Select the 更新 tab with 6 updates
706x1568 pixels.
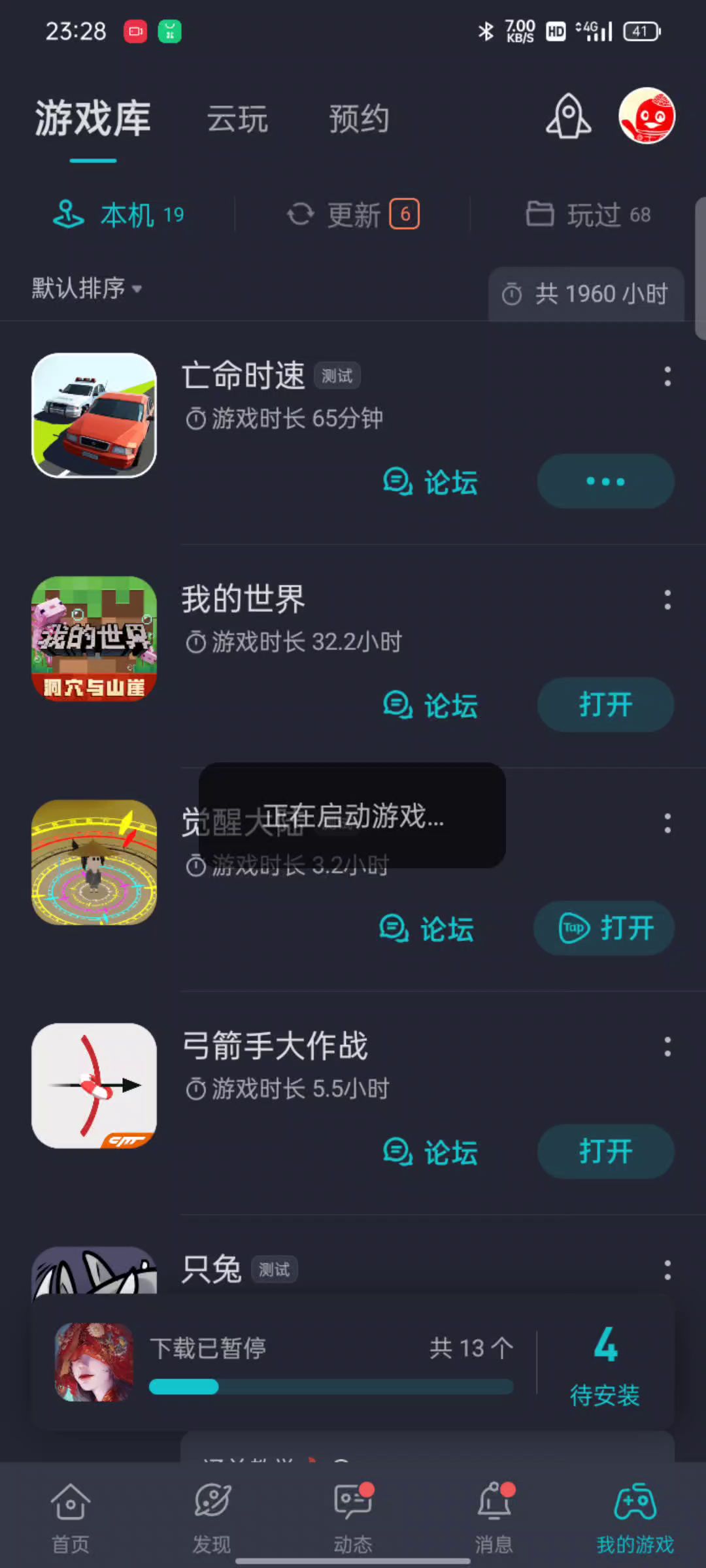[x=353, y=215]
